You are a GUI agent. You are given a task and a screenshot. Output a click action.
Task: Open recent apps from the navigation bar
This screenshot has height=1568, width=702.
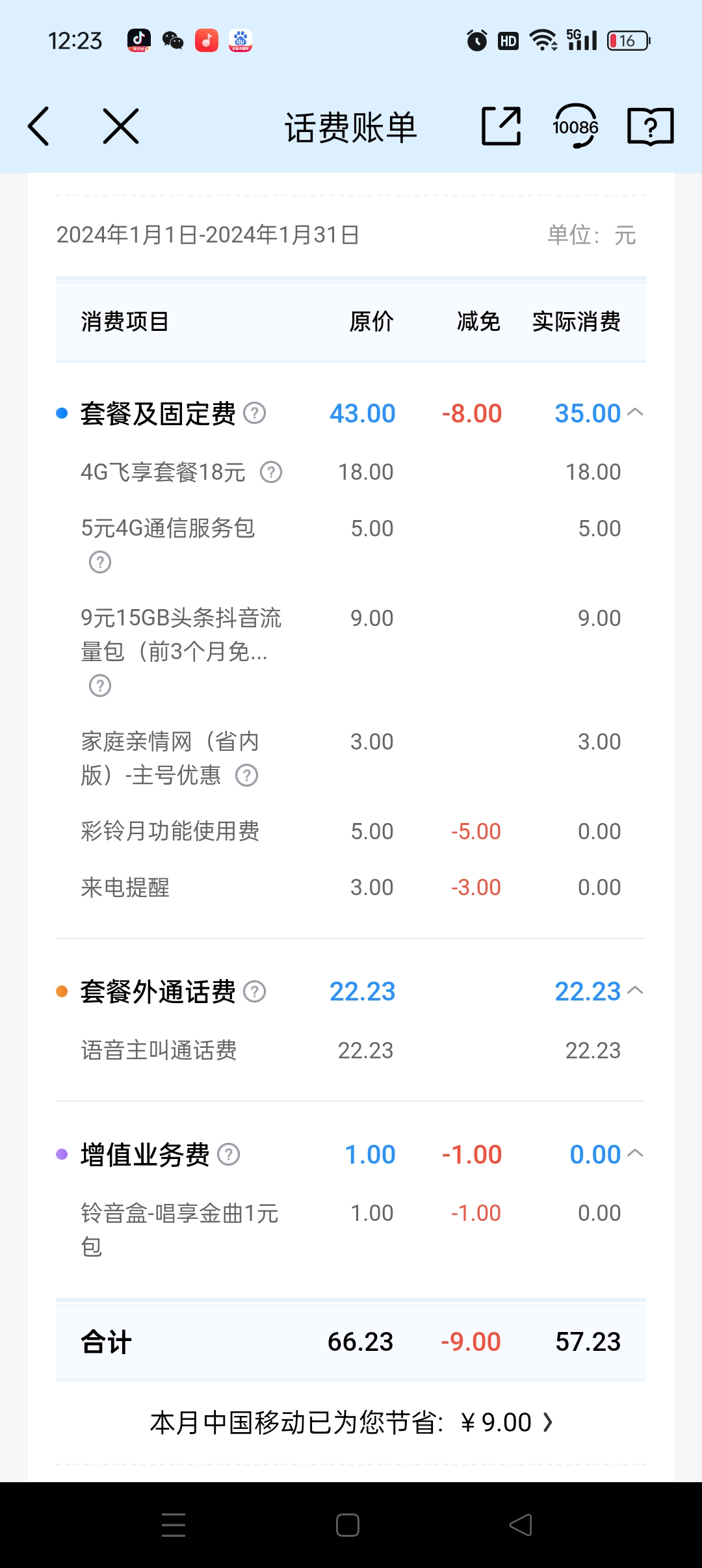point(174,1525)
